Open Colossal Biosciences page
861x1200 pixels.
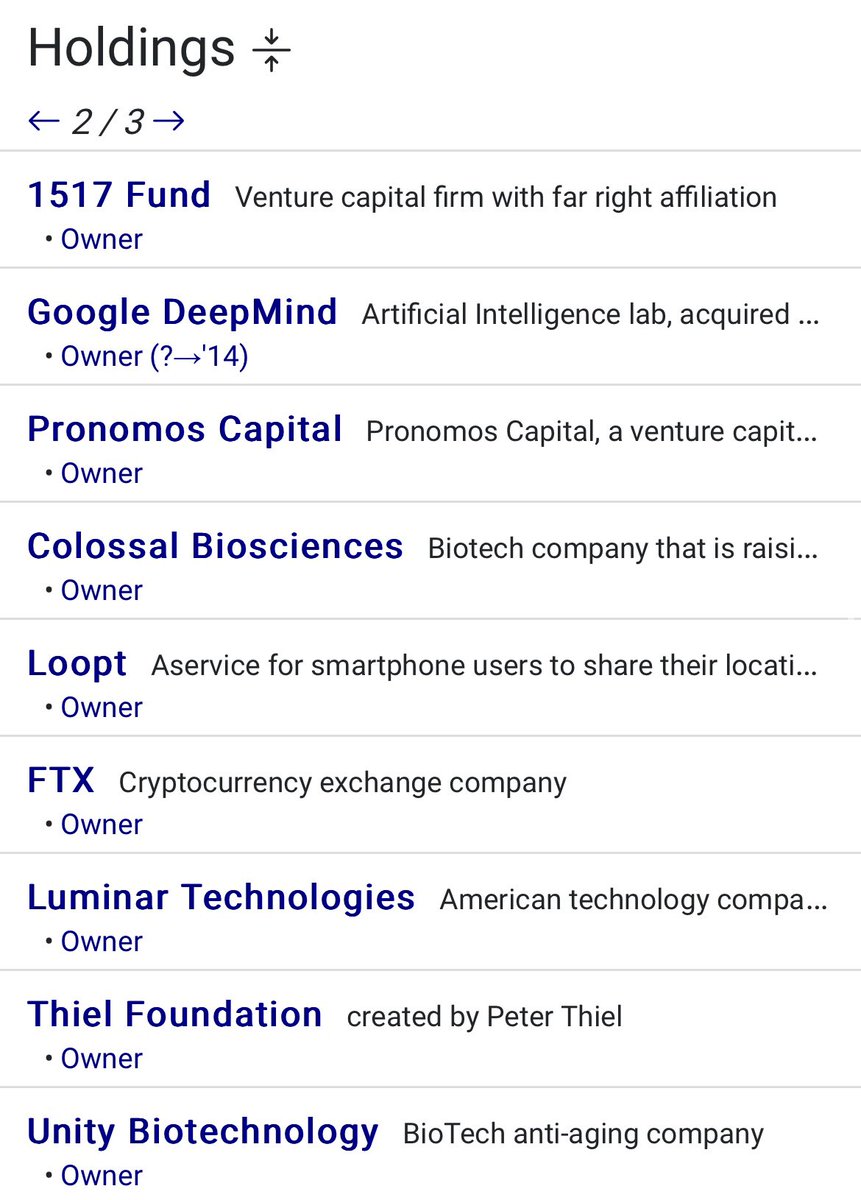pyautogui.click(x=215, y=546)
